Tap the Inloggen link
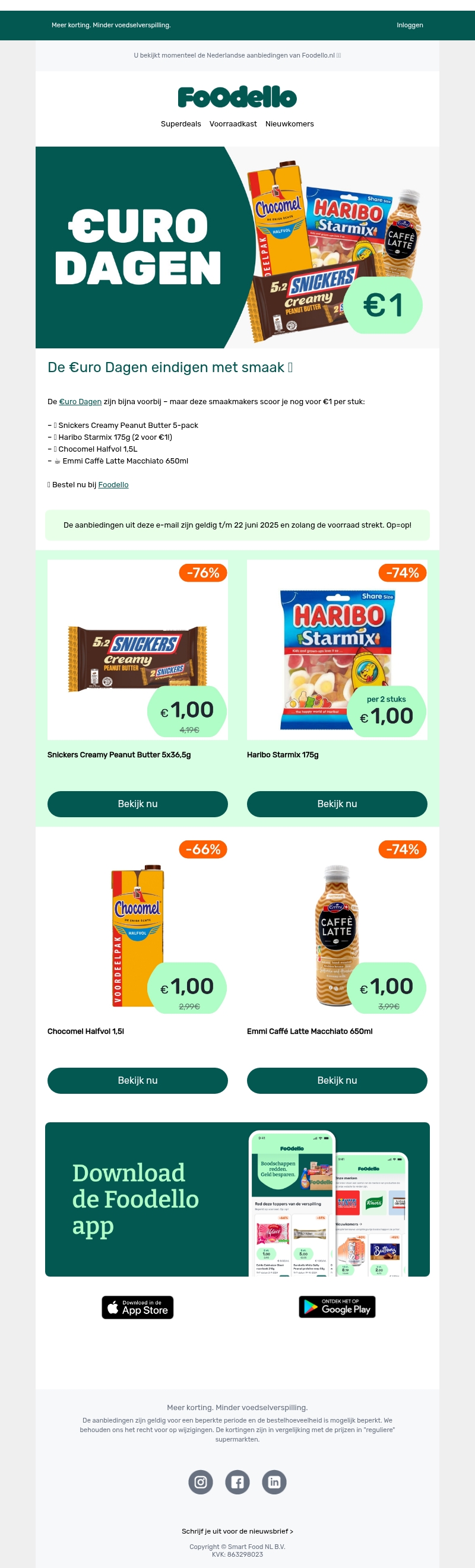The image size is (475, 1568). click(409, 26)
